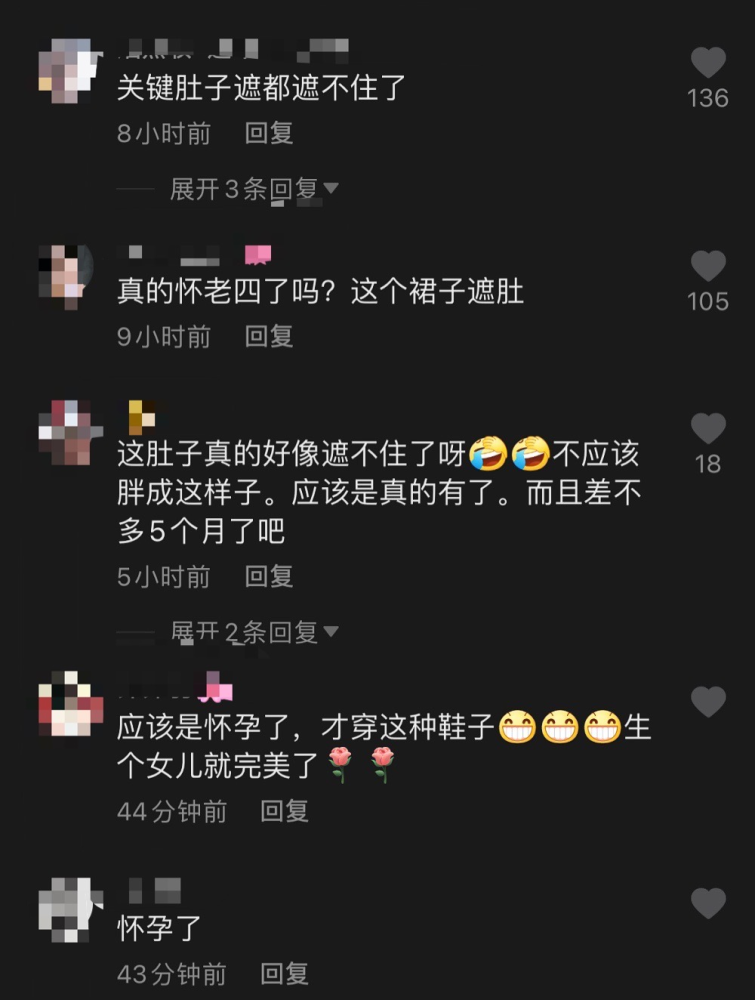
Task: Reply to the comment posted 43分钟前
Action: 285,973
